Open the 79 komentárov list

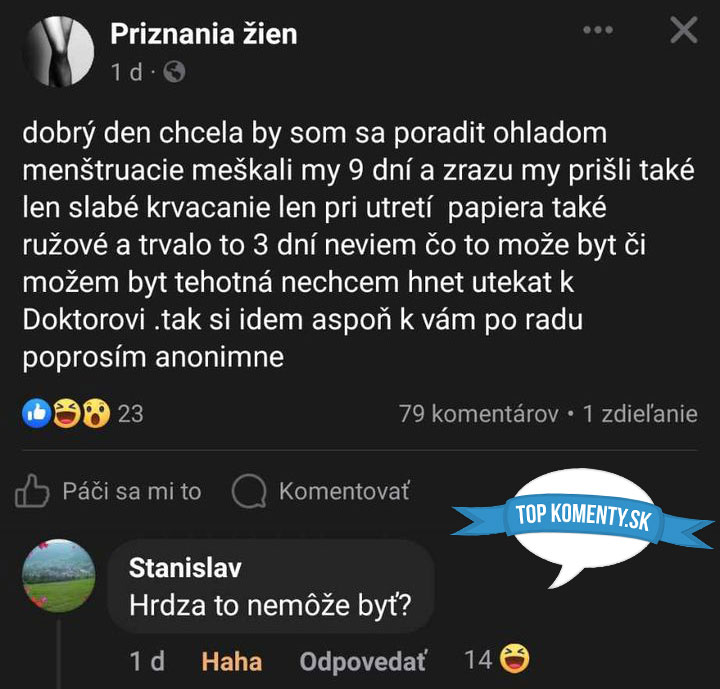[478, 413]
